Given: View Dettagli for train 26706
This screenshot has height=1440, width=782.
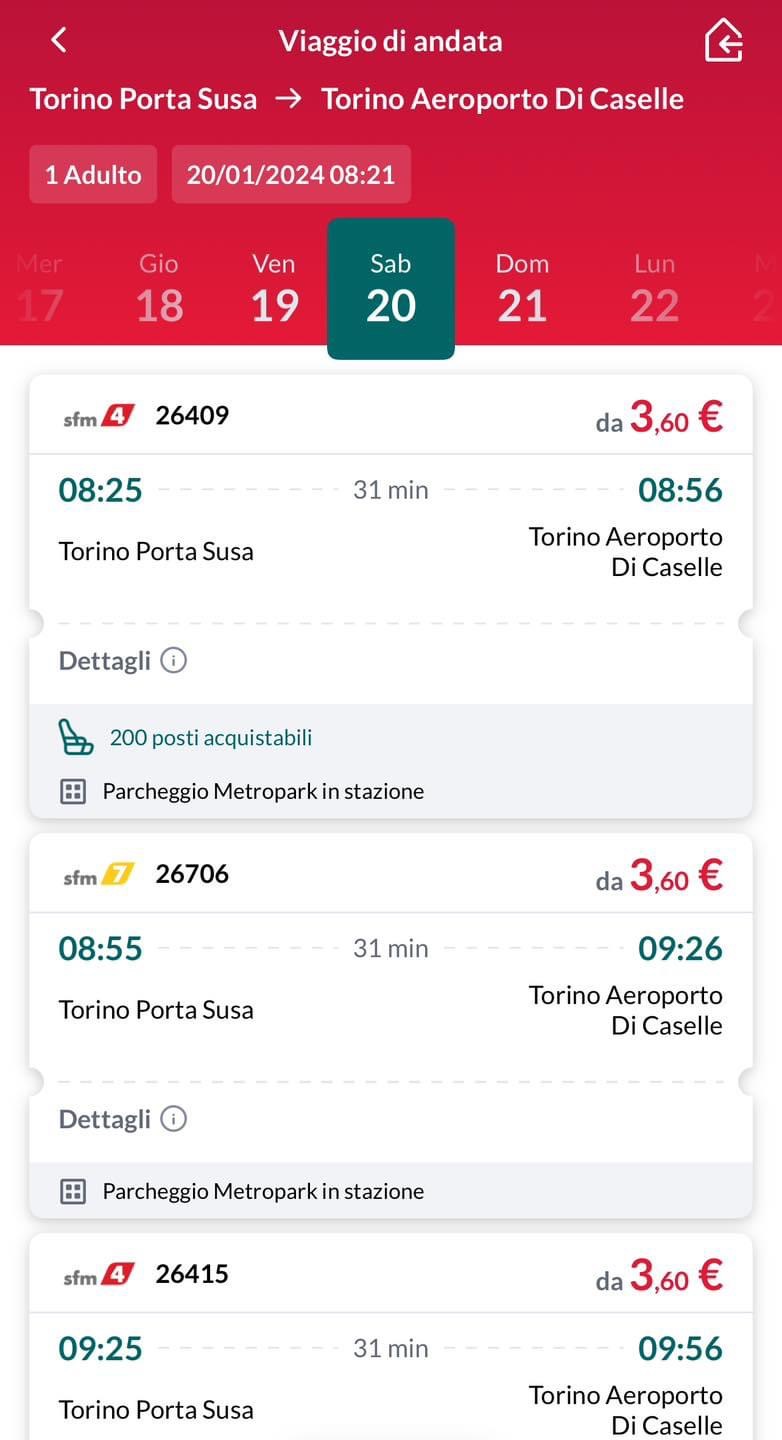Looking at the screenshot, I should pyautogui.click(x=122, y=1119).
